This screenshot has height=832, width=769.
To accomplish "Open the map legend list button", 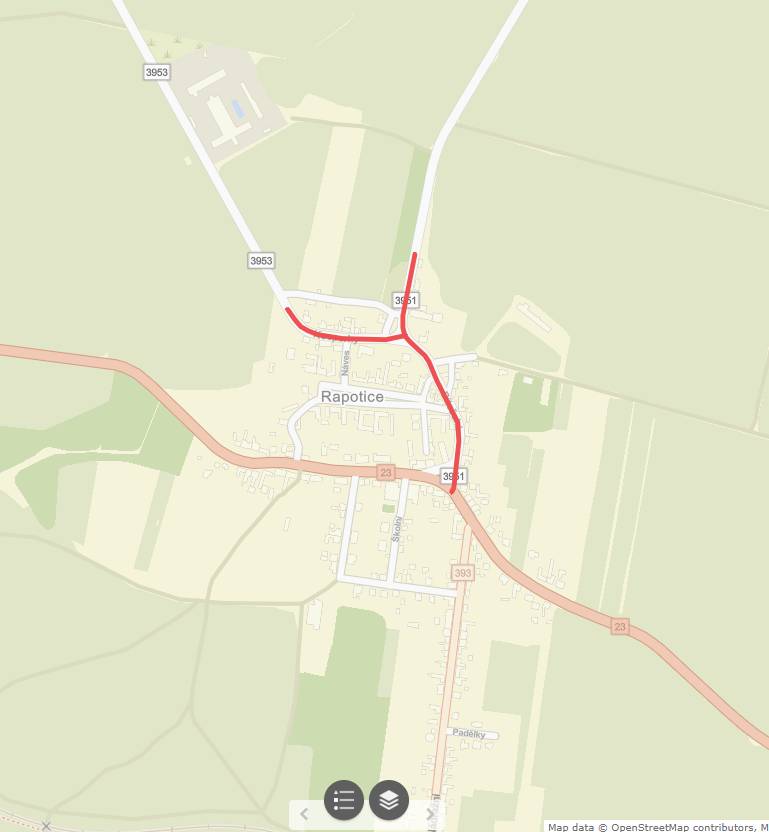I will click(343, 800).
